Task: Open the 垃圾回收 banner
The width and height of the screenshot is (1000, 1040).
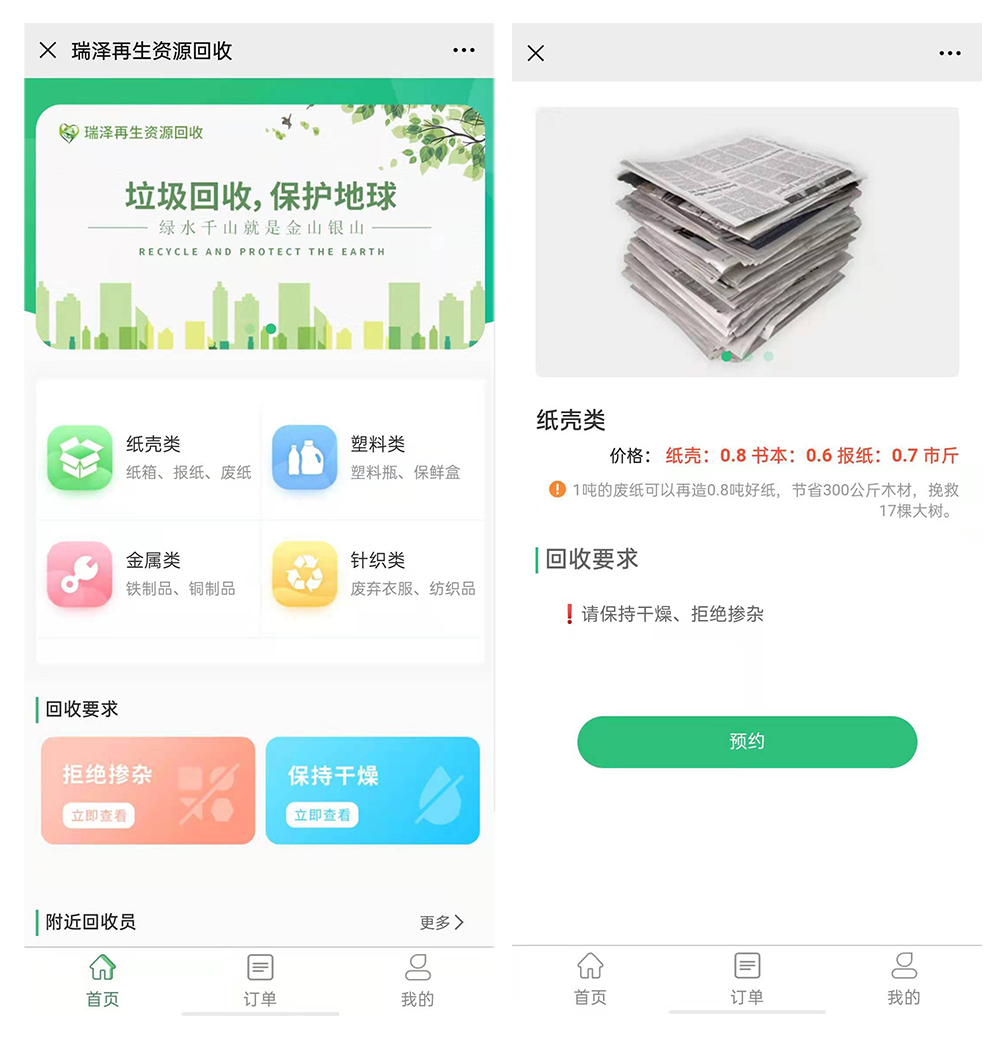Action: tap(260, 225)
